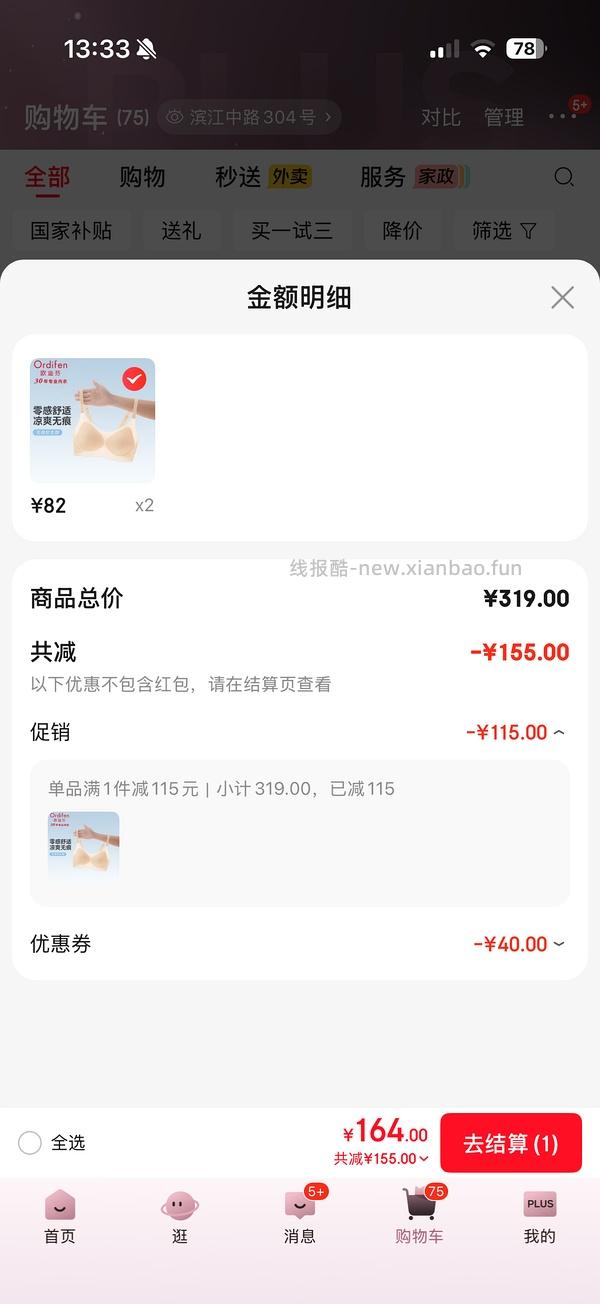Close the 金额明细 price detail sheet

coord(562,297)
